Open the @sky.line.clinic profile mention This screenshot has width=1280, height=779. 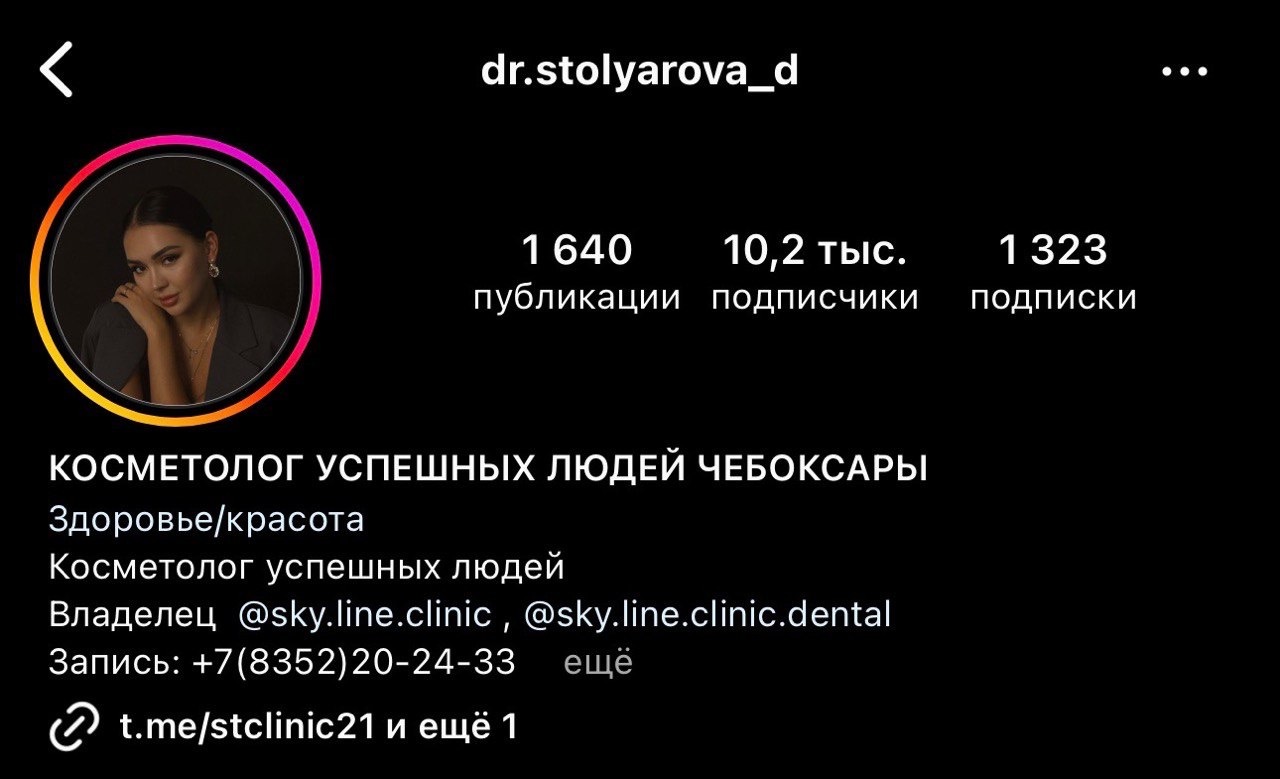(x=365, y=614)
